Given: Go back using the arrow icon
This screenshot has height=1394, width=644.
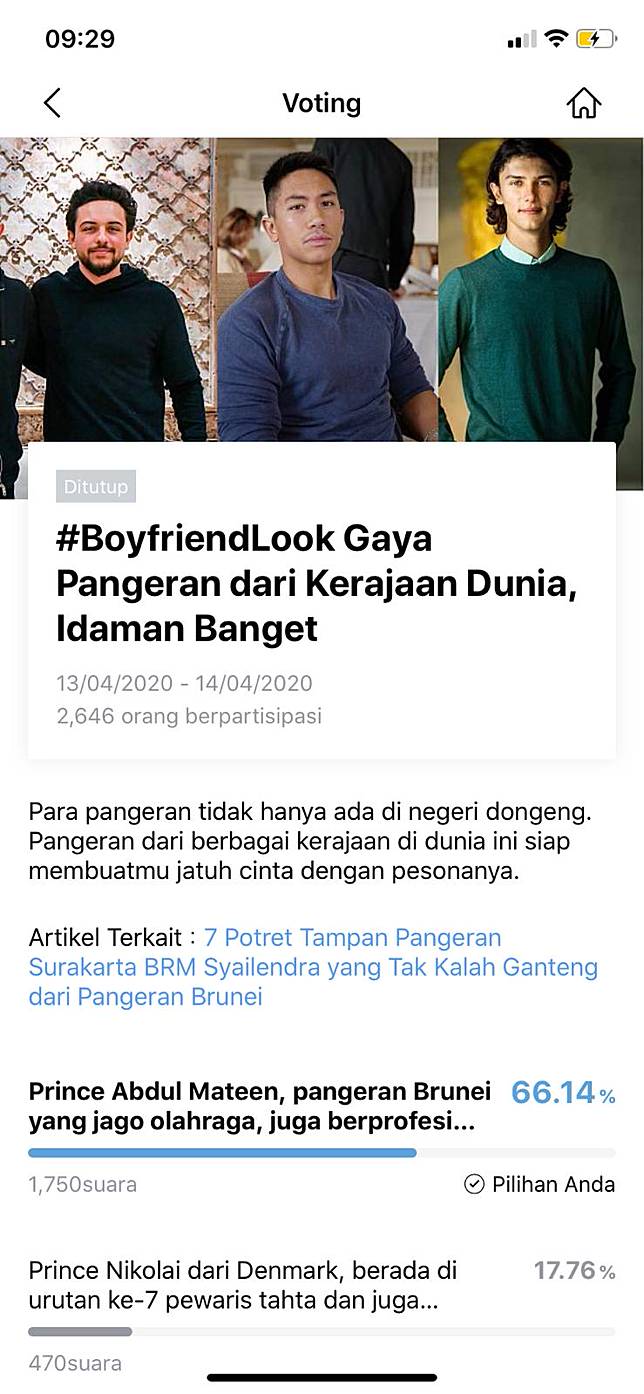Looking at the screenshot, I should click(x=53, y=103).
